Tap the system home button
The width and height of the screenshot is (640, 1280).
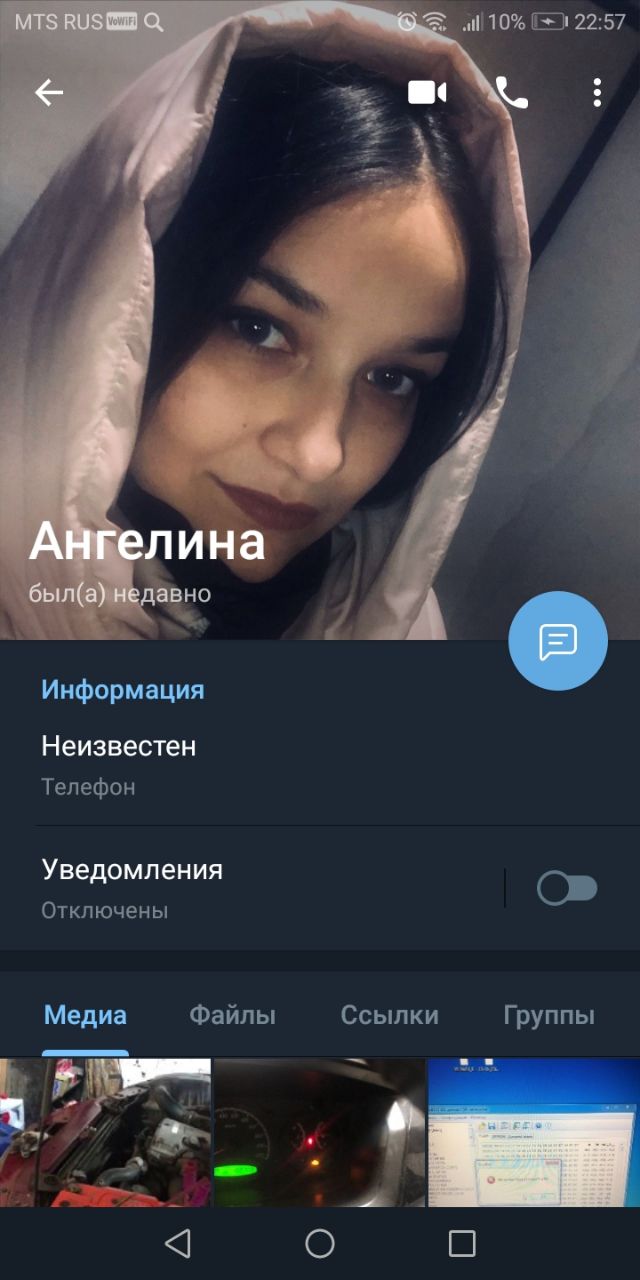click(320, 1243)
